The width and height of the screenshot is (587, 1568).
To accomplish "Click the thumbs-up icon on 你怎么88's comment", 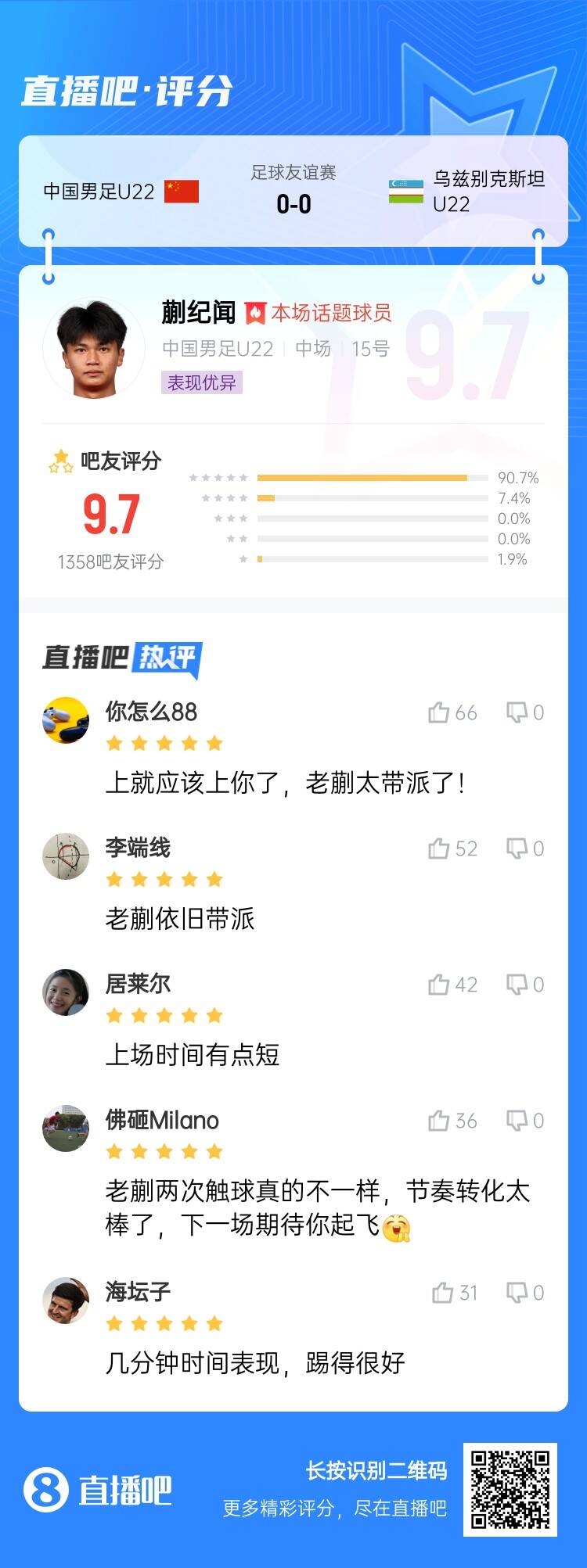I will (x=440, y=711).
